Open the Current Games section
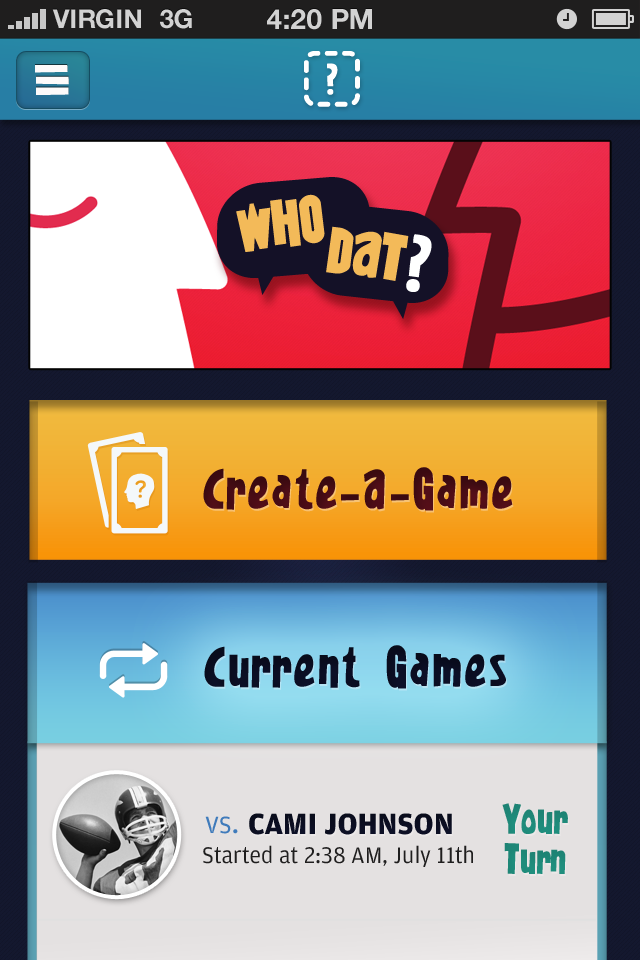 point(318,667)
